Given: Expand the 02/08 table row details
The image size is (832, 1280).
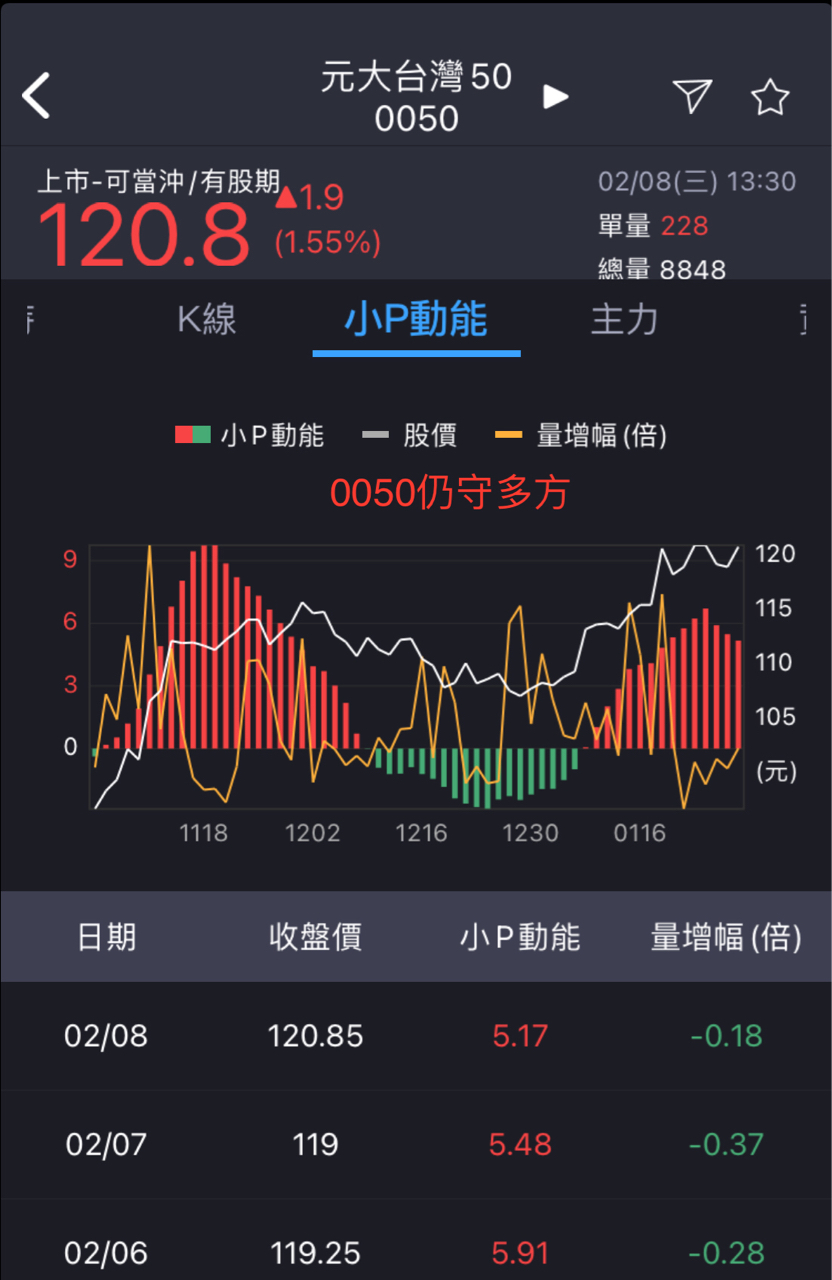Looking at the screenshot, I should (416, 1035).
